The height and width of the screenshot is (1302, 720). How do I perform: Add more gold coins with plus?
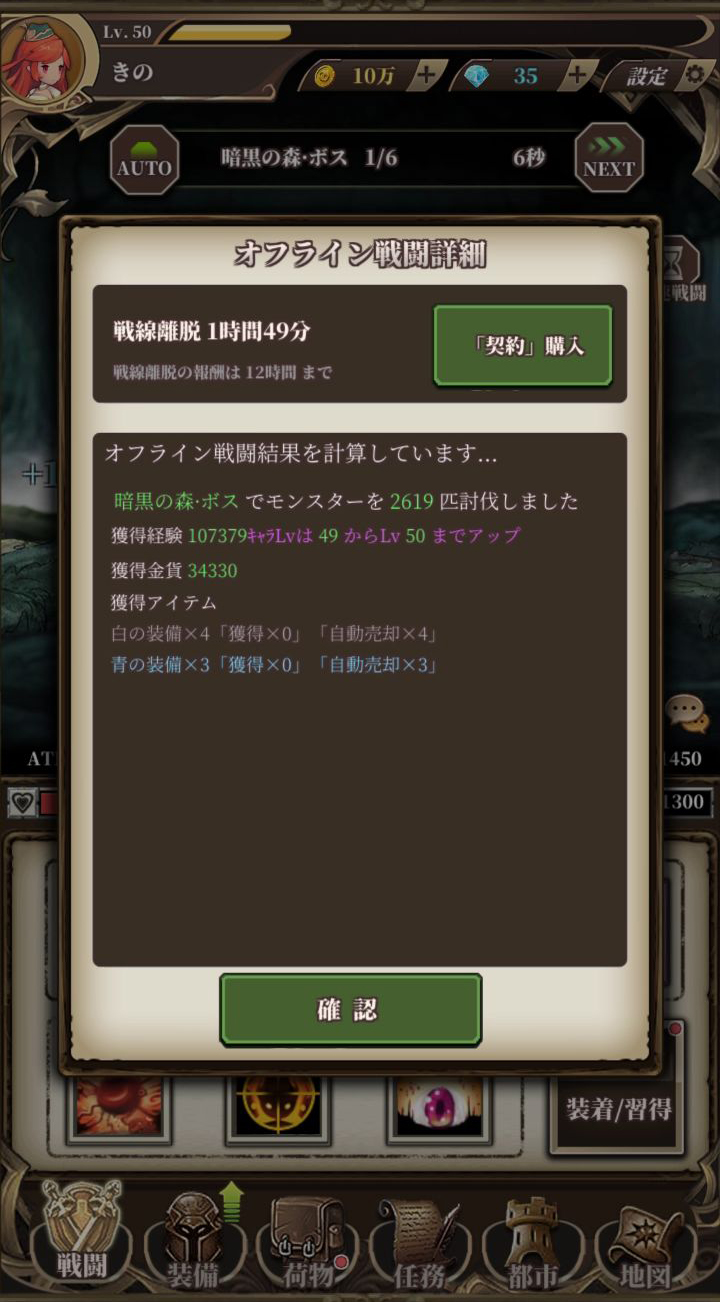click(x=425, y=75)
